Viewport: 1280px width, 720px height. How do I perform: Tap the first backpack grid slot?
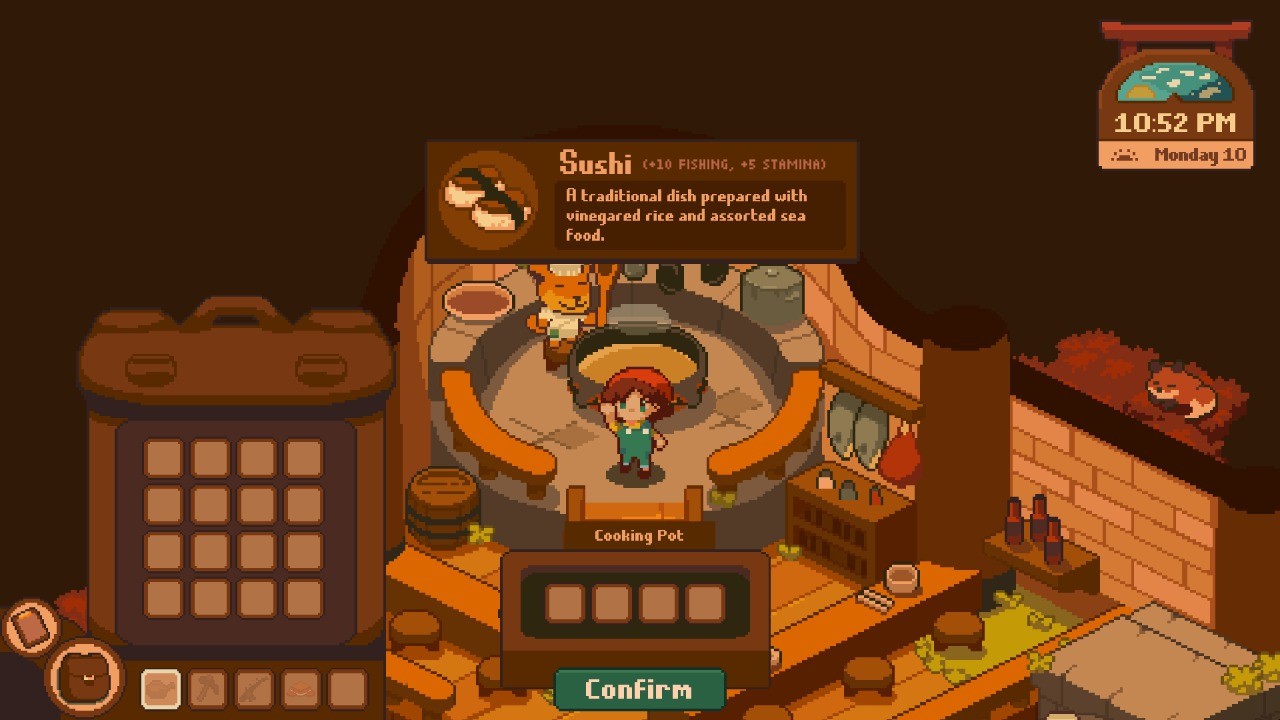164,458
